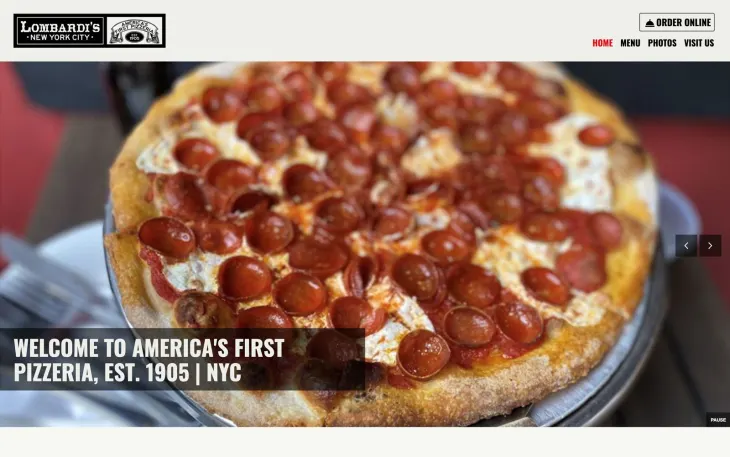Open the Visit Us page
Screen dimensions: 730x457
pyautogui.click(x=699, y=43)
